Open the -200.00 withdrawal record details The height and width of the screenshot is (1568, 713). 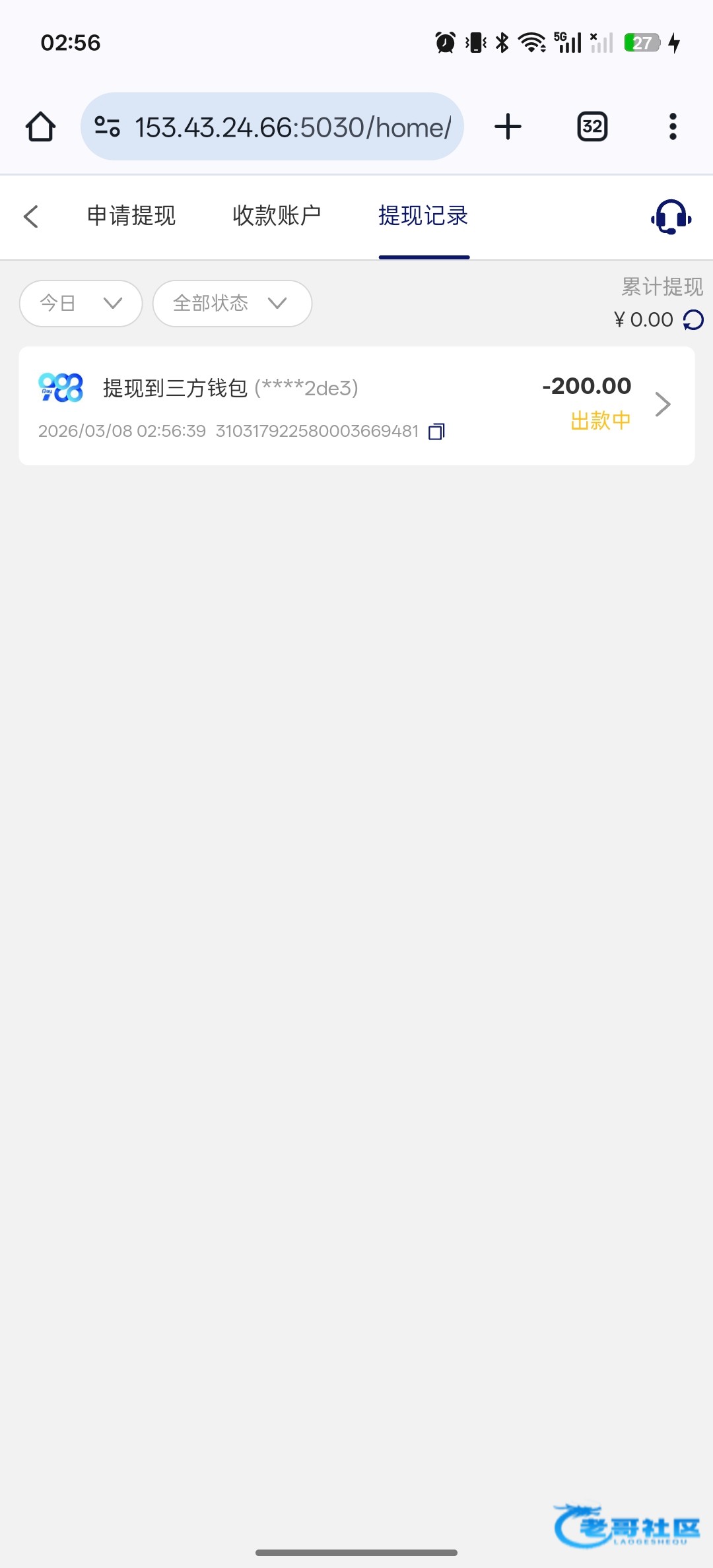point(662,405)
